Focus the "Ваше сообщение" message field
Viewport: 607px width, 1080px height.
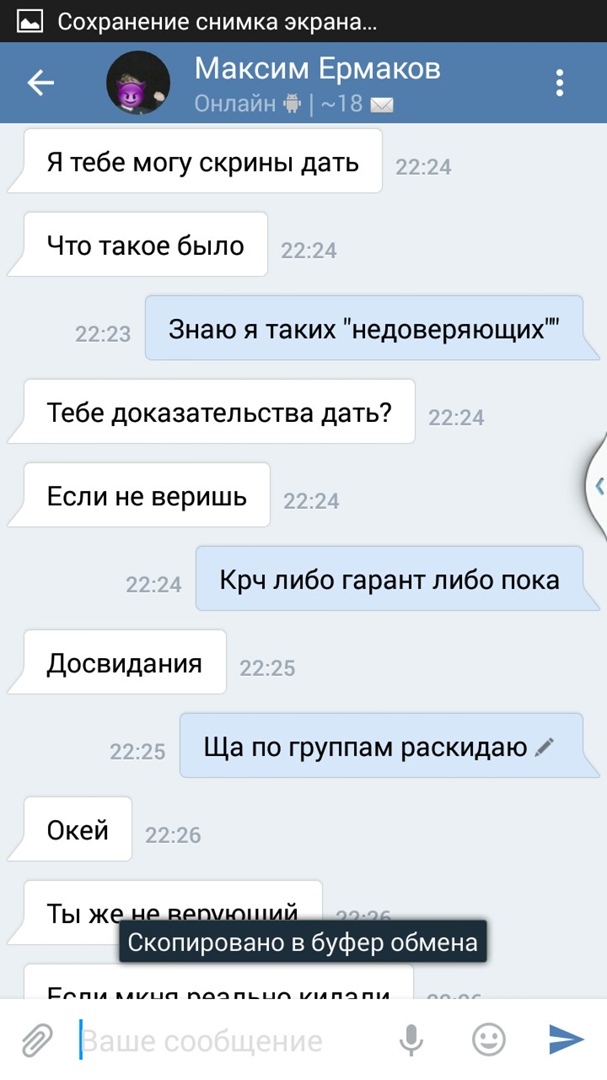230,1041
